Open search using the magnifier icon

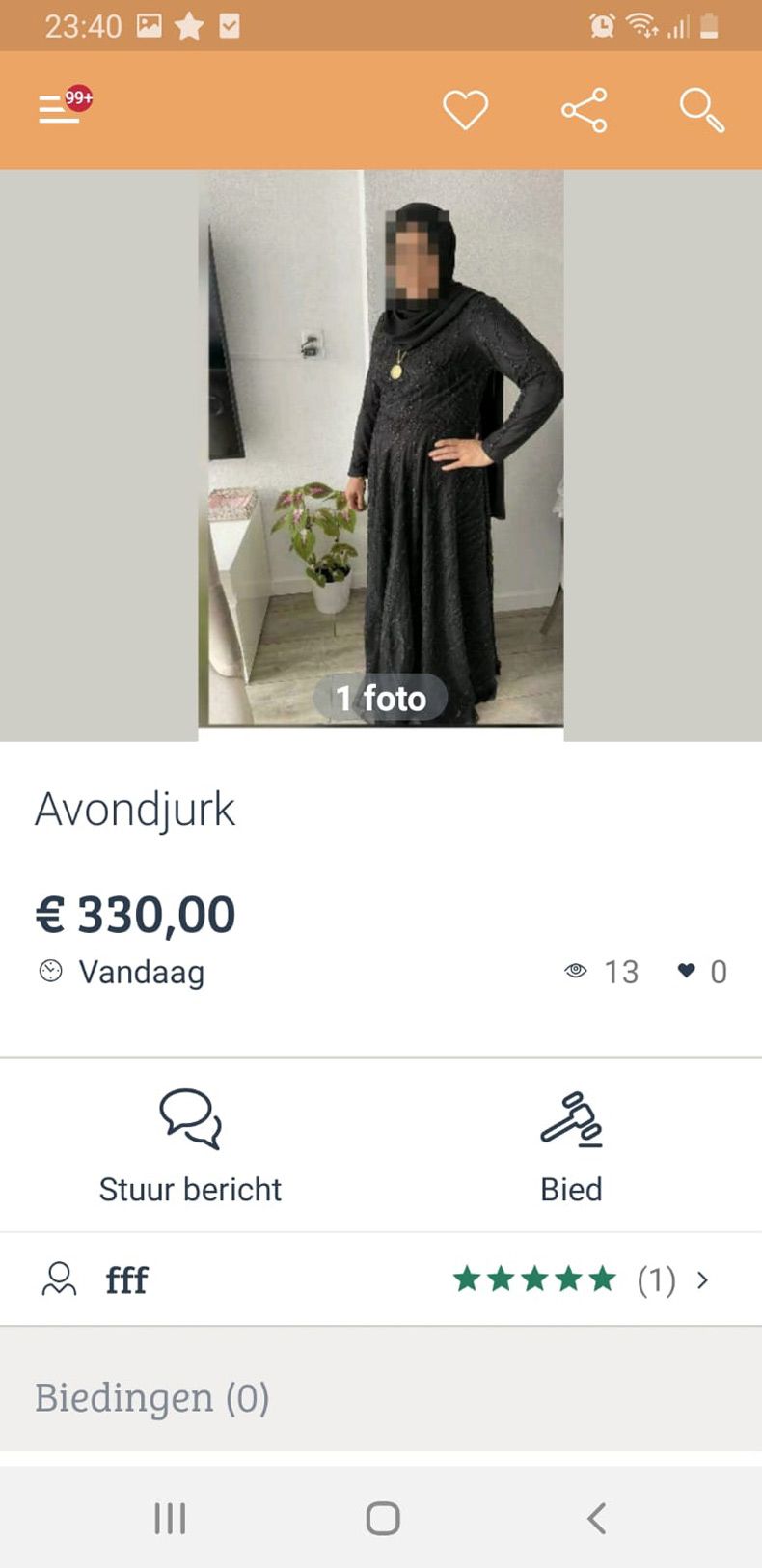click(x=700, y=109)
